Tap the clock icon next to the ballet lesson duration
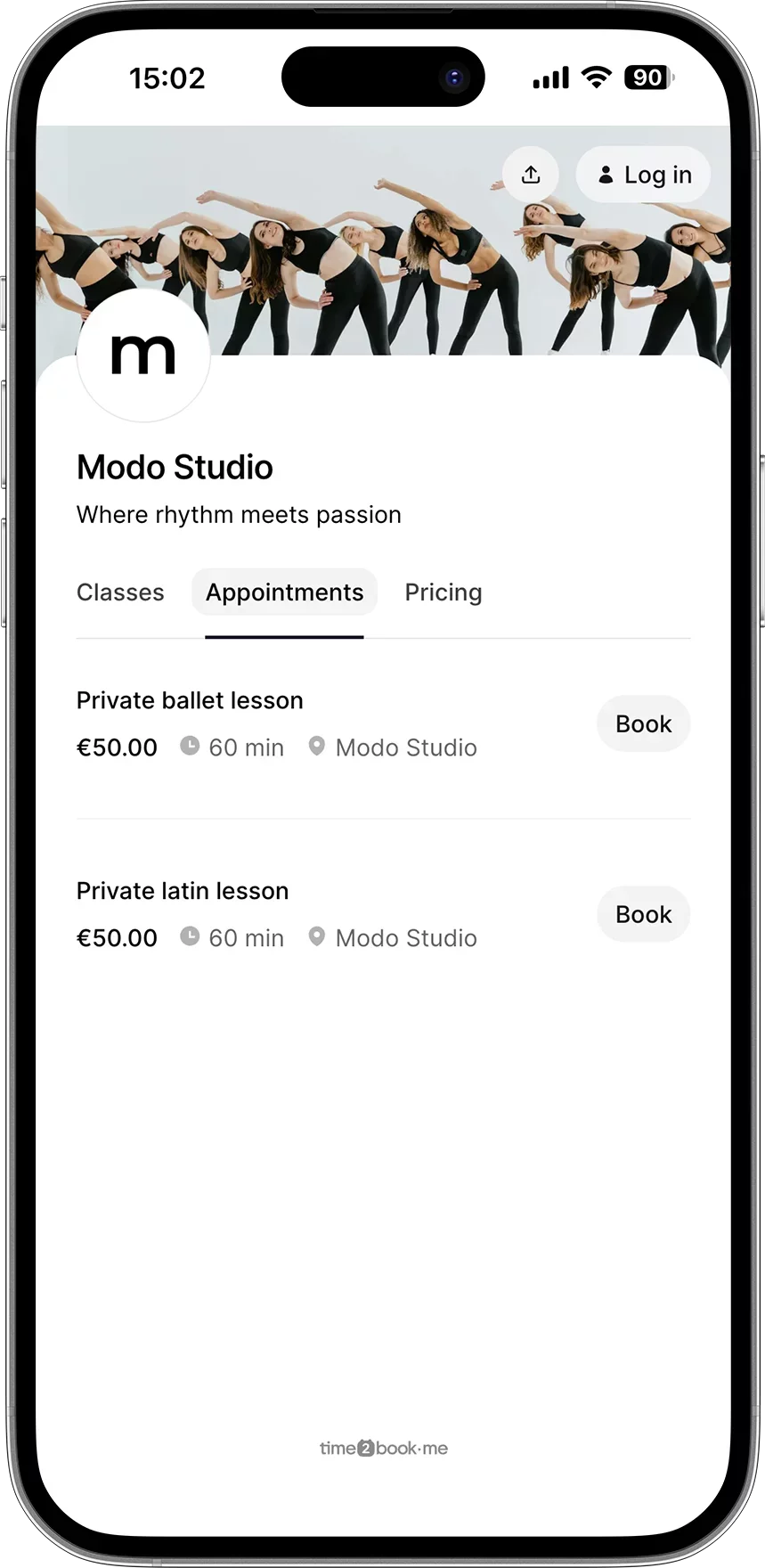Viewport: 765px width, 1568px height. coord(190,746)
